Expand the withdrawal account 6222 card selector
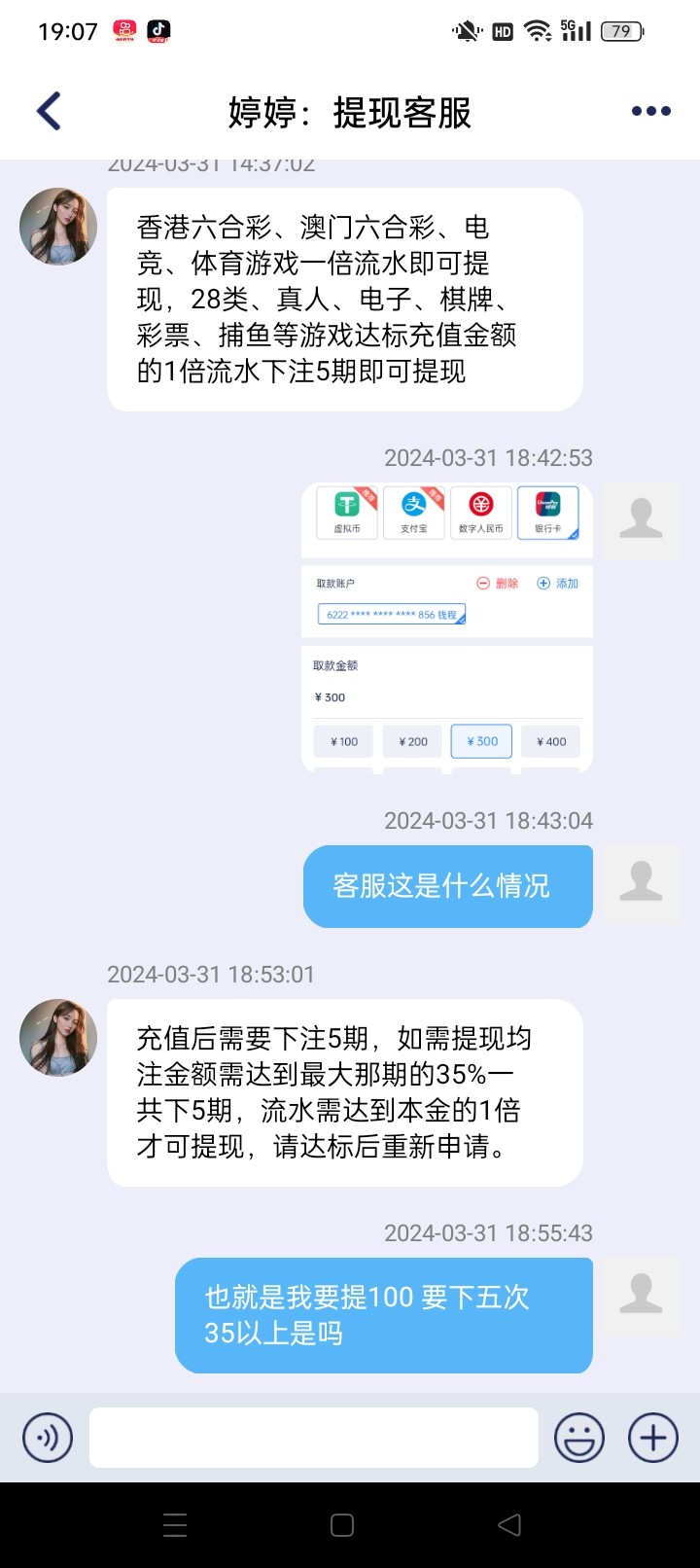Viewport: 700px width, 1568px height. (x=390, y=614)
